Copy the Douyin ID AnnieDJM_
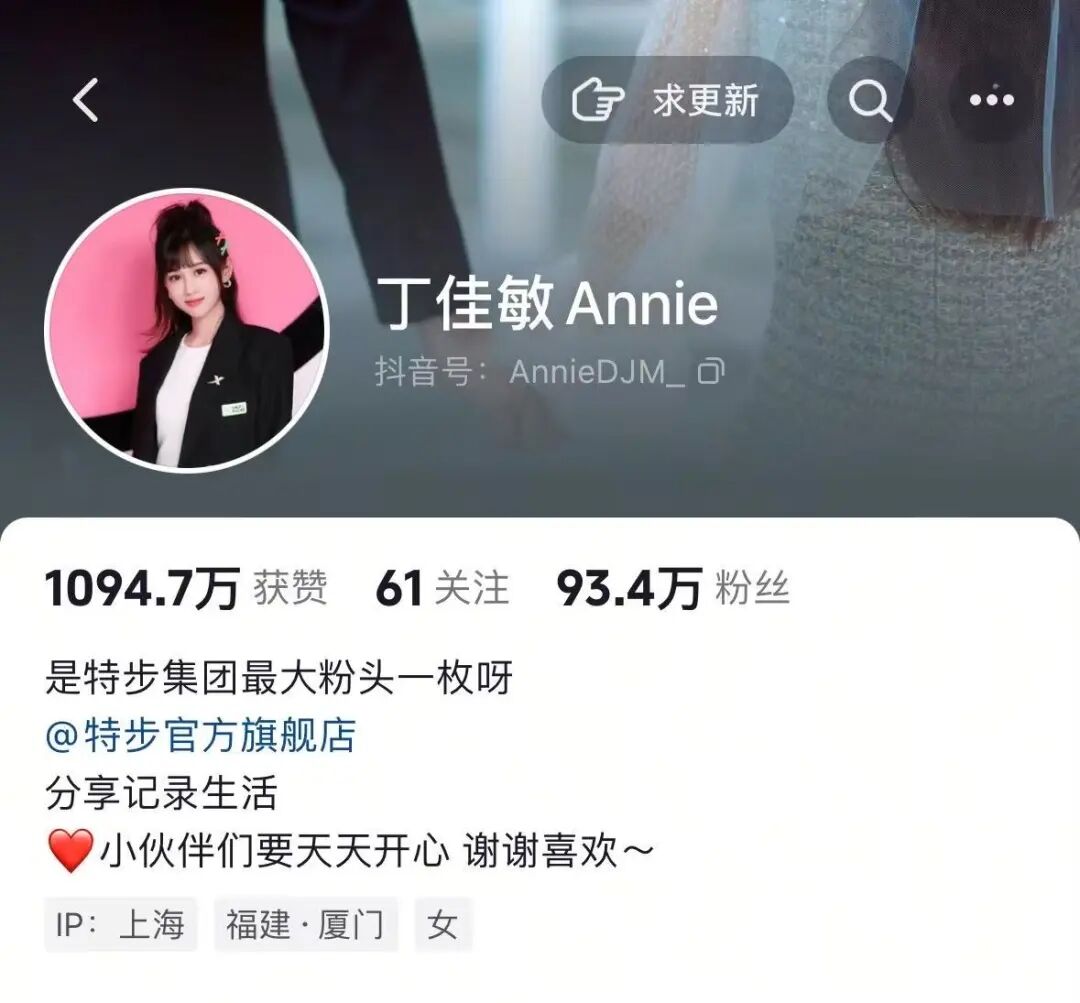This screenshot has width=1080, height=1003. coord(711,372)
